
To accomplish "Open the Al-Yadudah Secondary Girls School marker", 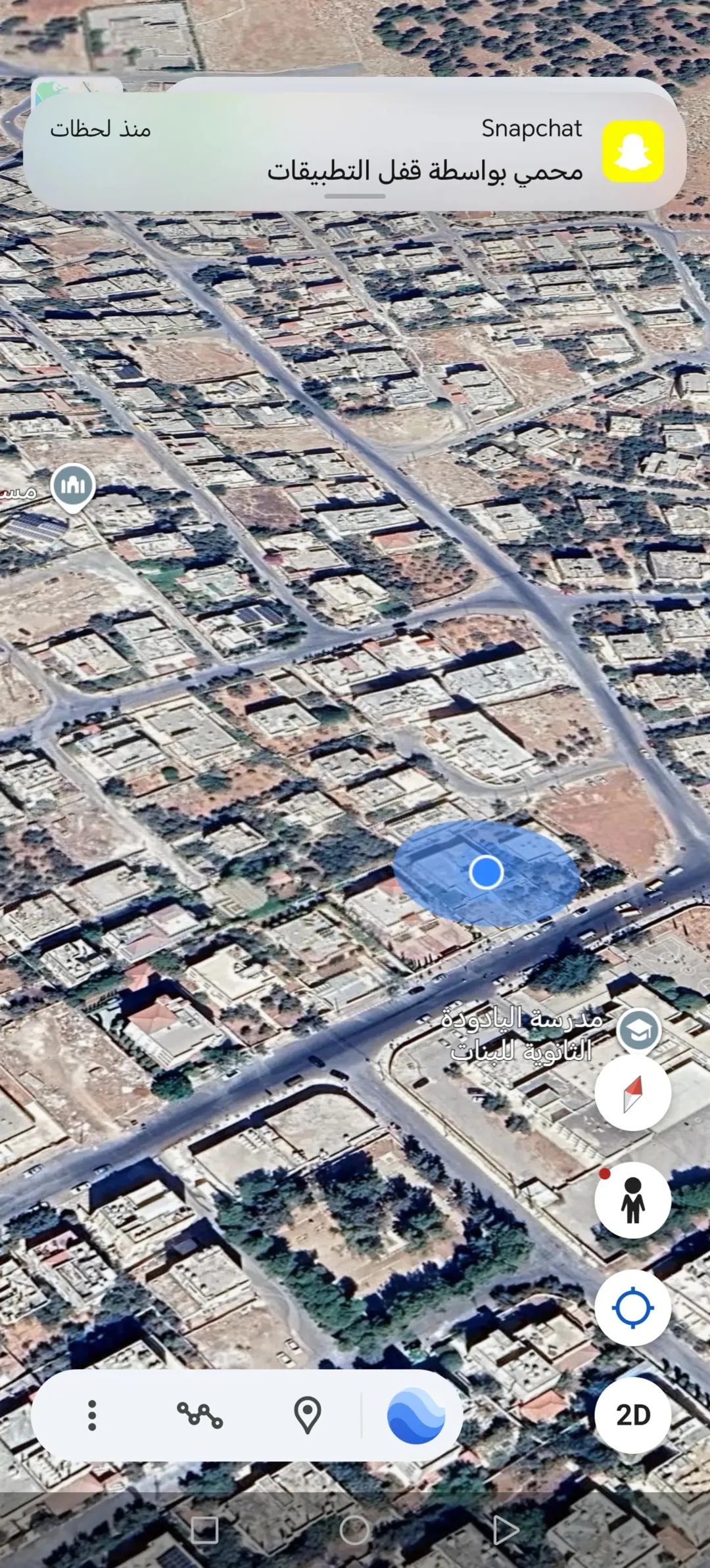I will click(x=638, y=1032).
